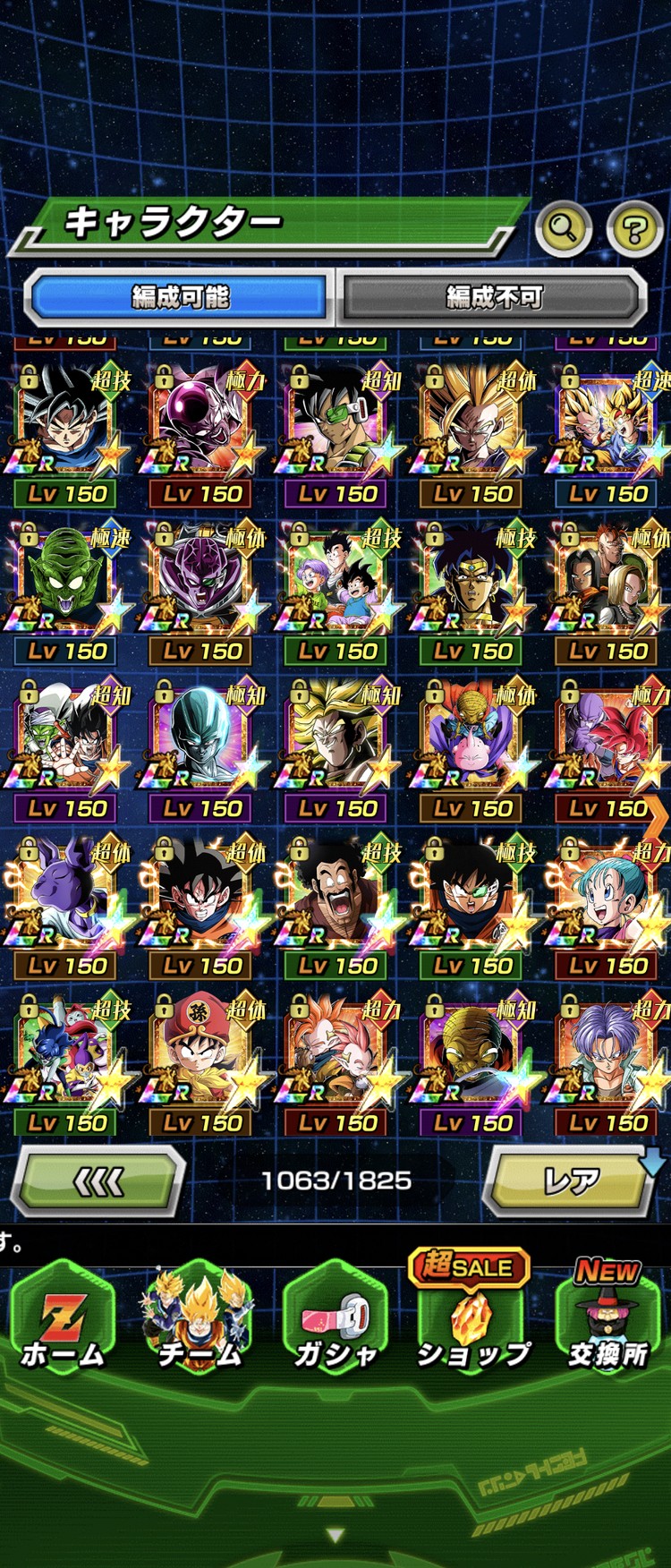Open the help question mark
The image size is (671, 1568).
[634, 229]
